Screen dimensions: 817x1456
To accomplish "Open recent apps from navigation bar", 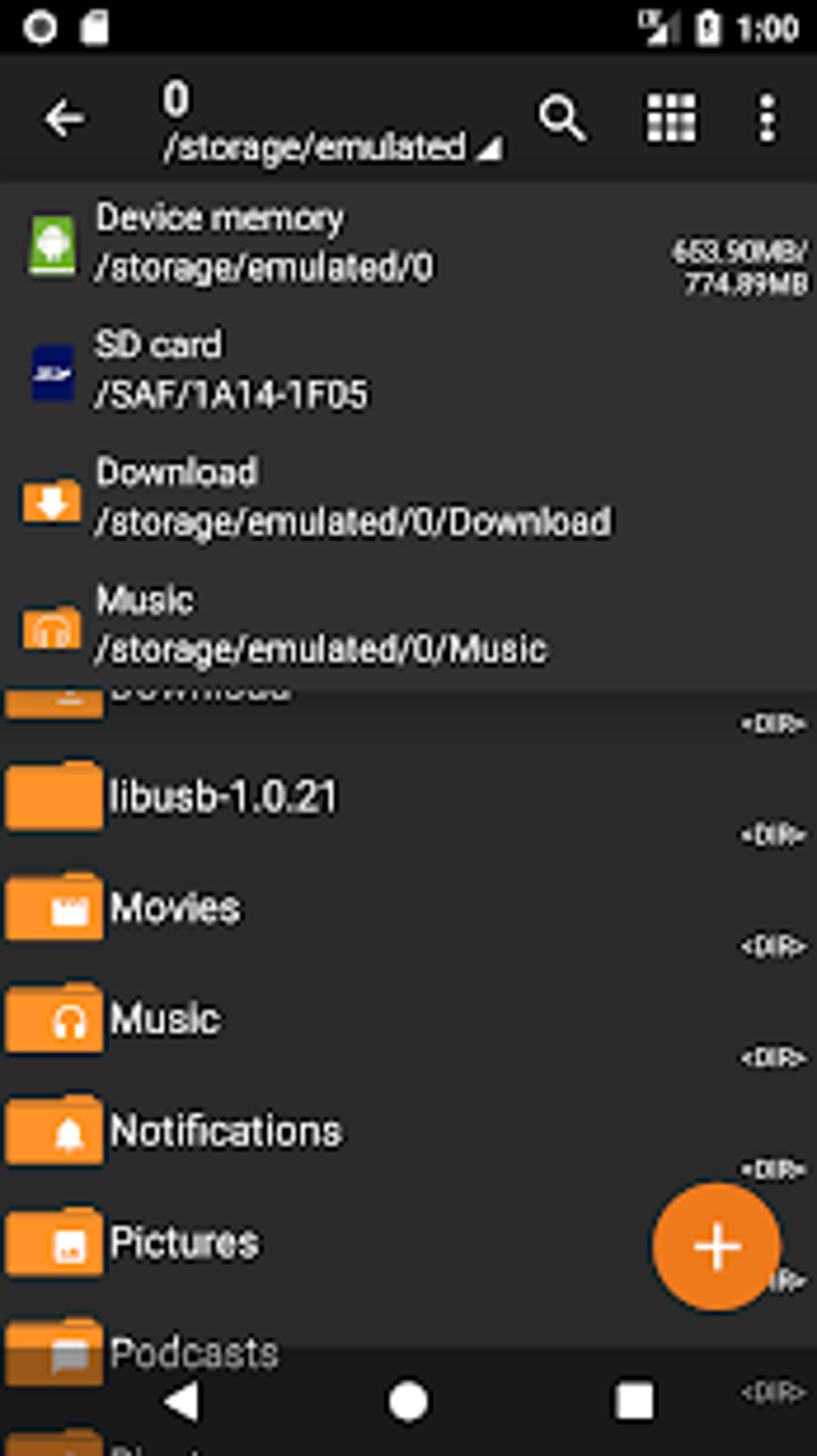I will [634, 1402].
